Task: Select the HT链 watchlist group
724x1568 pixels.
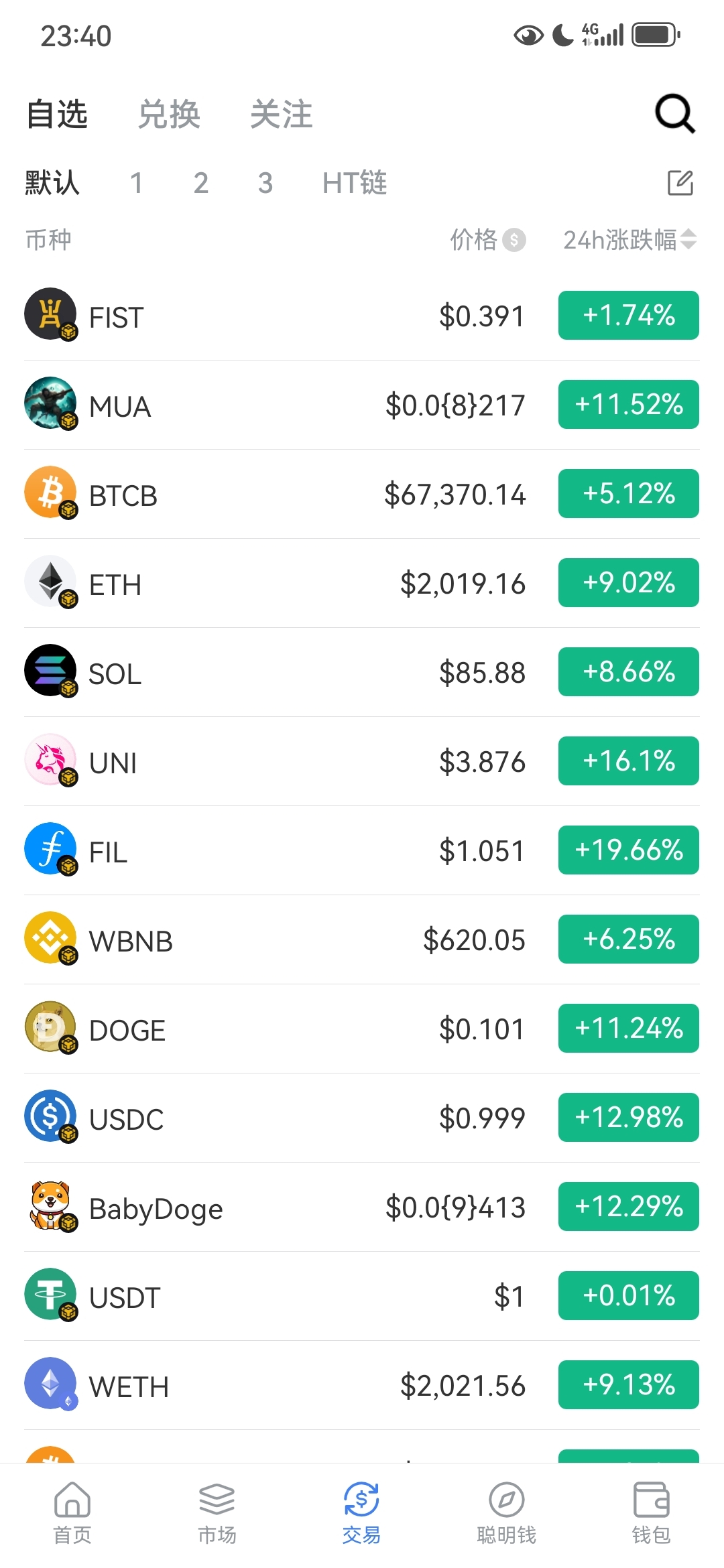Action: (x=354, y=183)
